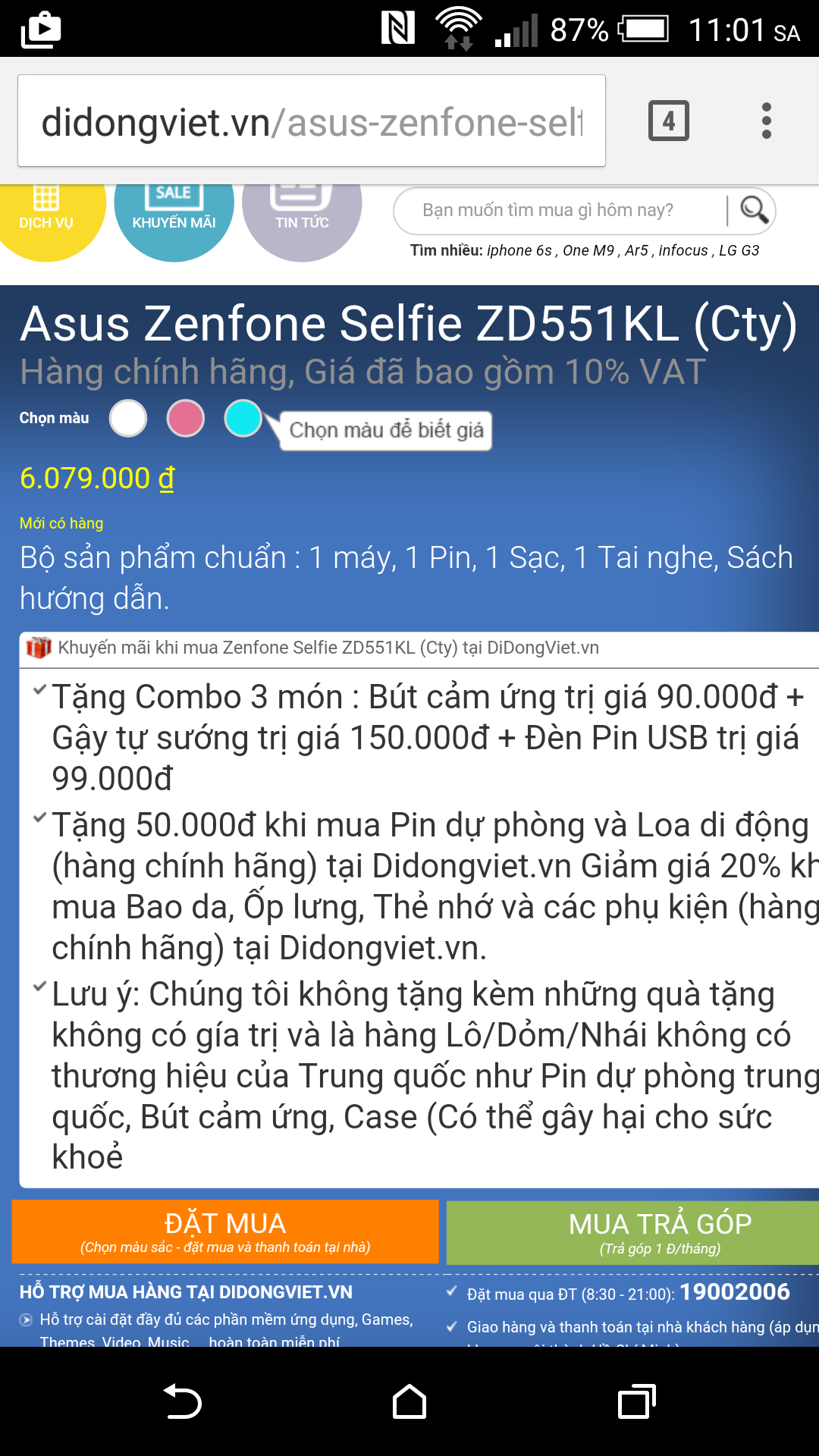
Task: Open the Khuyến Mãi section
Action: click(x=174, y=216)
